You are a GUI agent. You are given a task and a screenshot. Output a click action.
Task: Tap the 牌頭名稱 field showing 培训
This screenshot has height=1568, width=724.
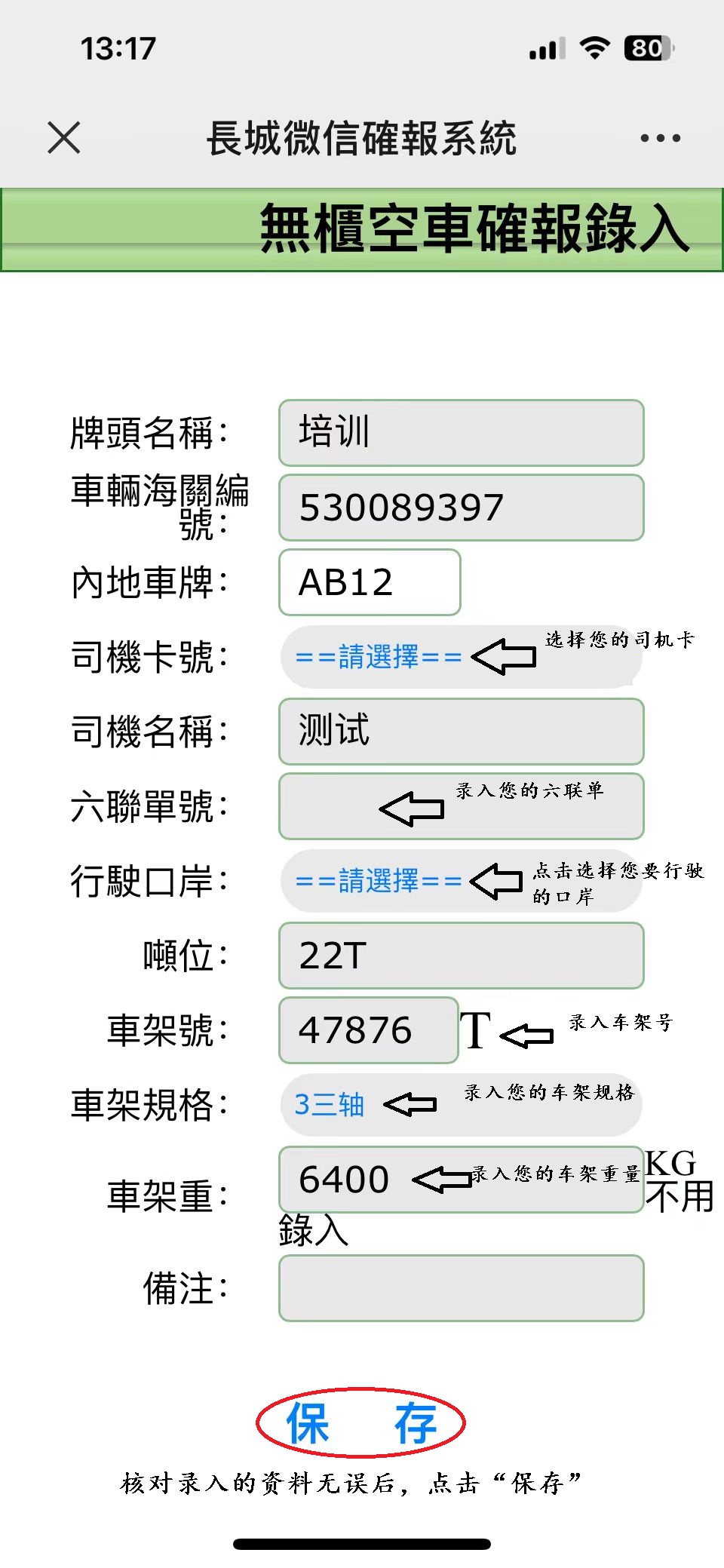pyautogui.click(x=462, y=433)
